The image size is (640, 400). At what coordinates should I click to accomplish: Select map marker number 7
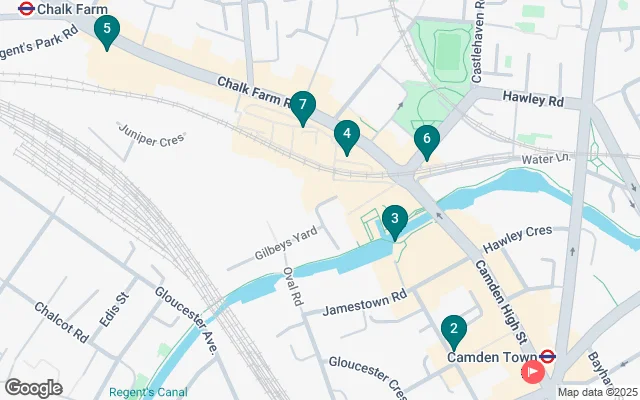[x=304, y=105]
